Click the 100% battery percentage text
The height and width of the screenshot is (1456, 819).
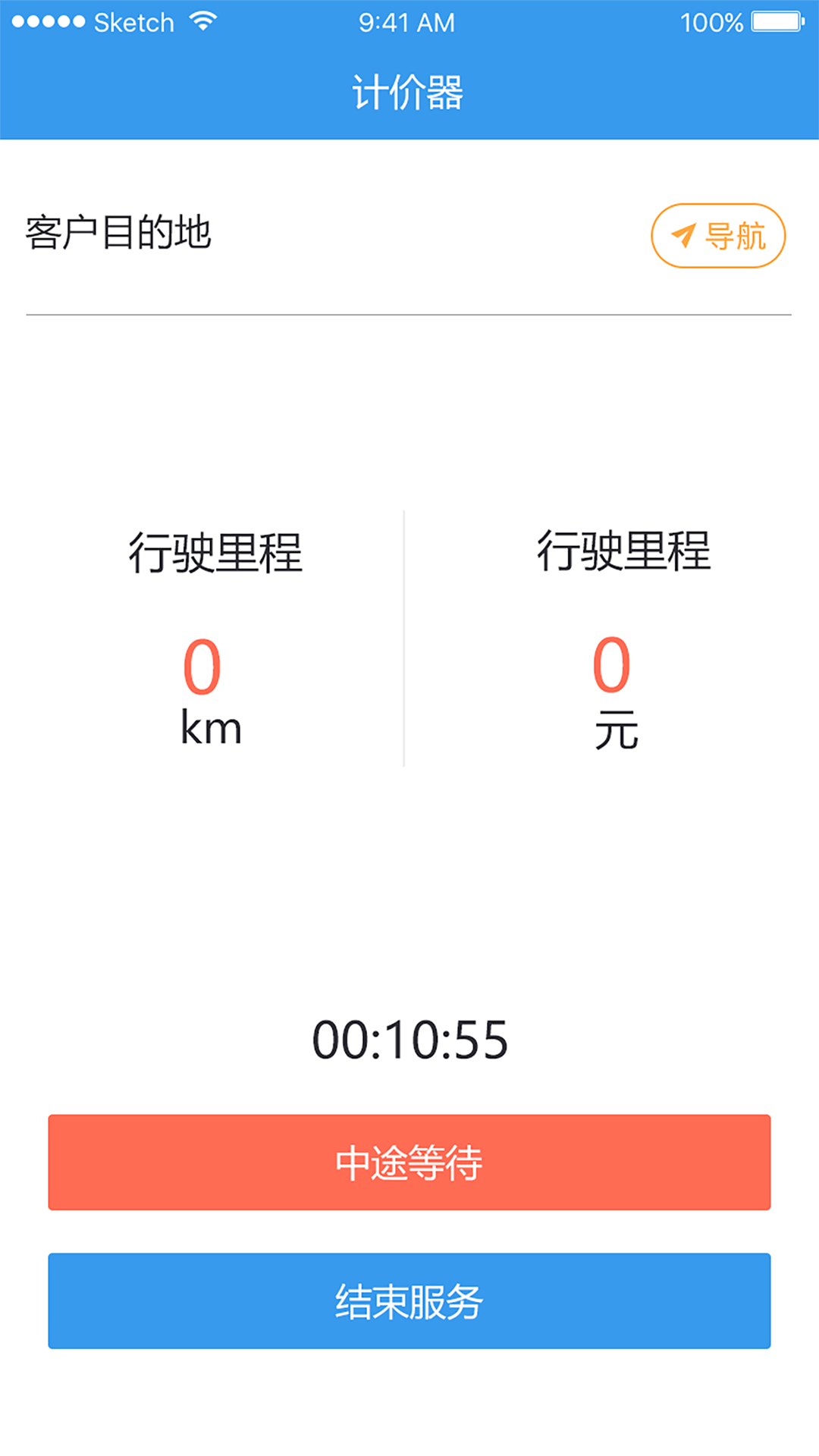point(713,20)
